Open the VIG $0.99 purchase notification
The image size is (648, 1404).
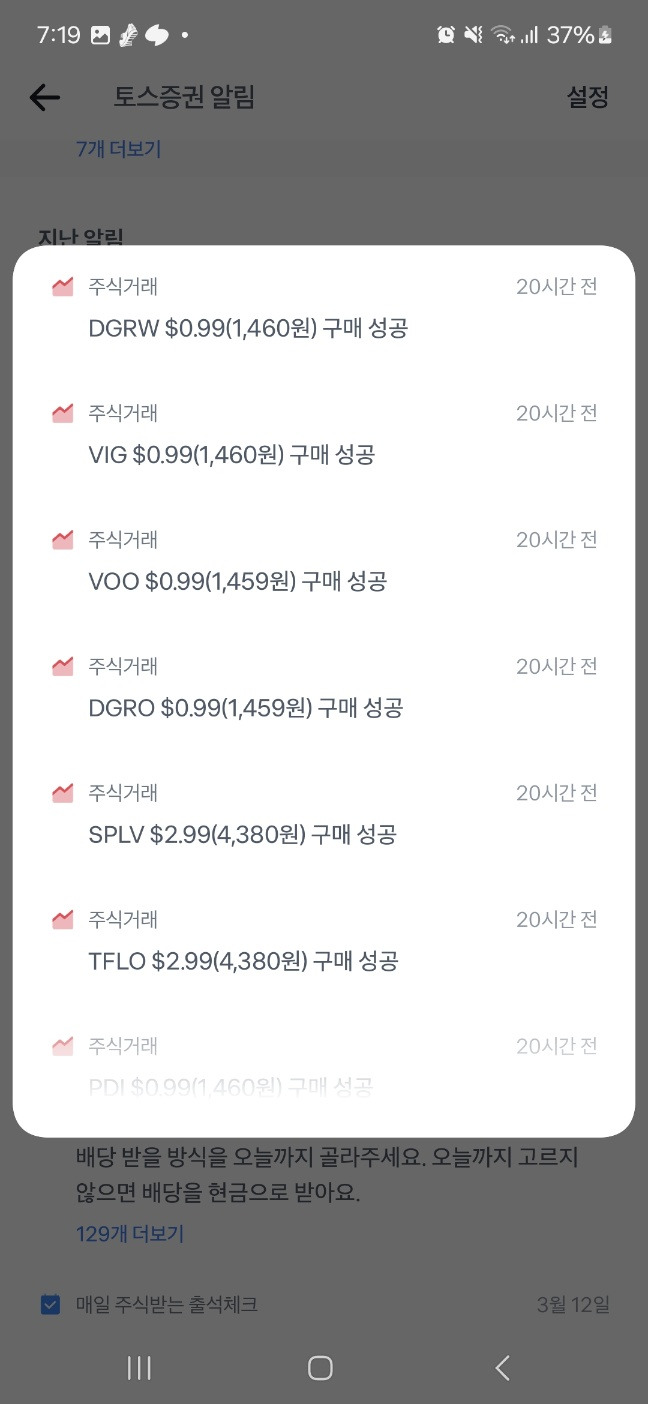pyautogui.click(x=324, y=434)
